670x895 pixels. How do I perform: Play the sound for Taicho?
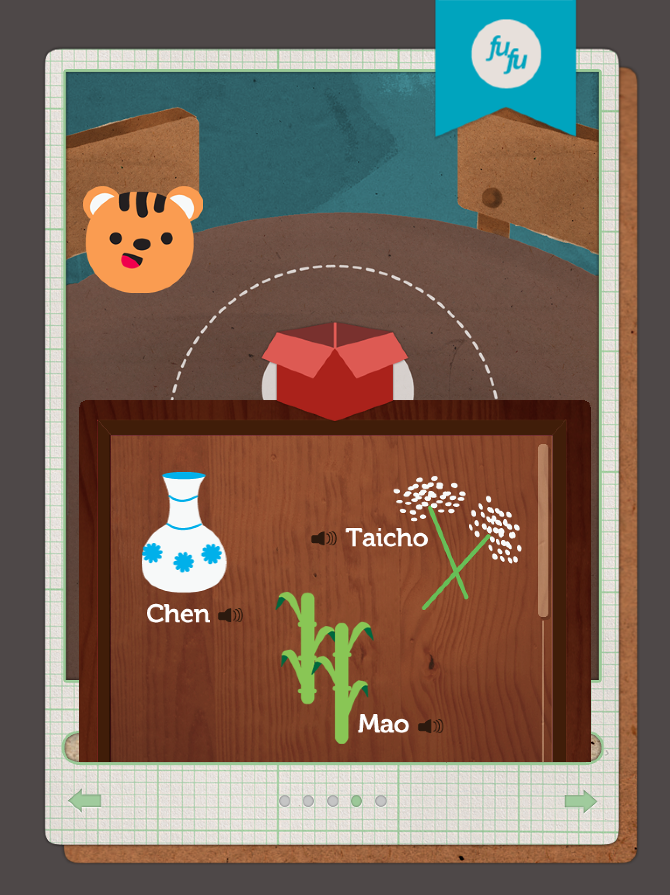323,539
